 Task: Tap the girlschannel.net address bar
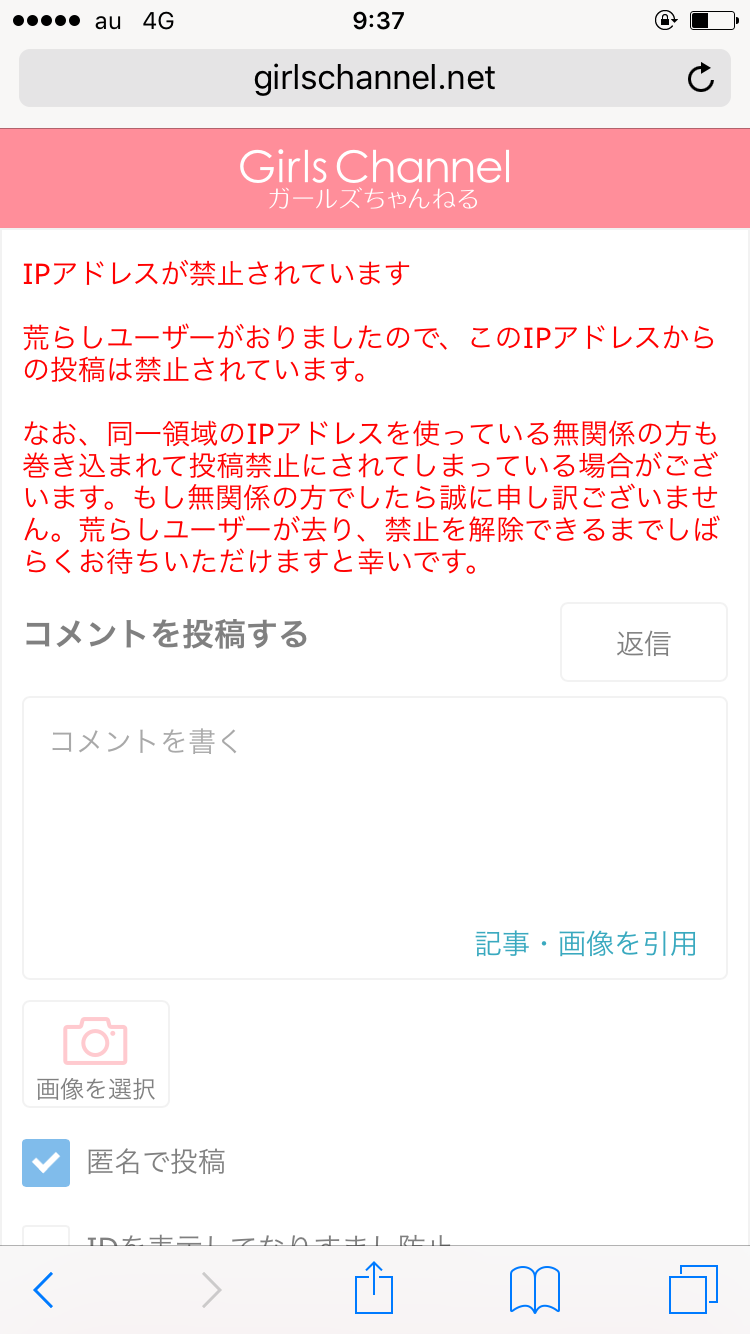click(x=375, y=78)
